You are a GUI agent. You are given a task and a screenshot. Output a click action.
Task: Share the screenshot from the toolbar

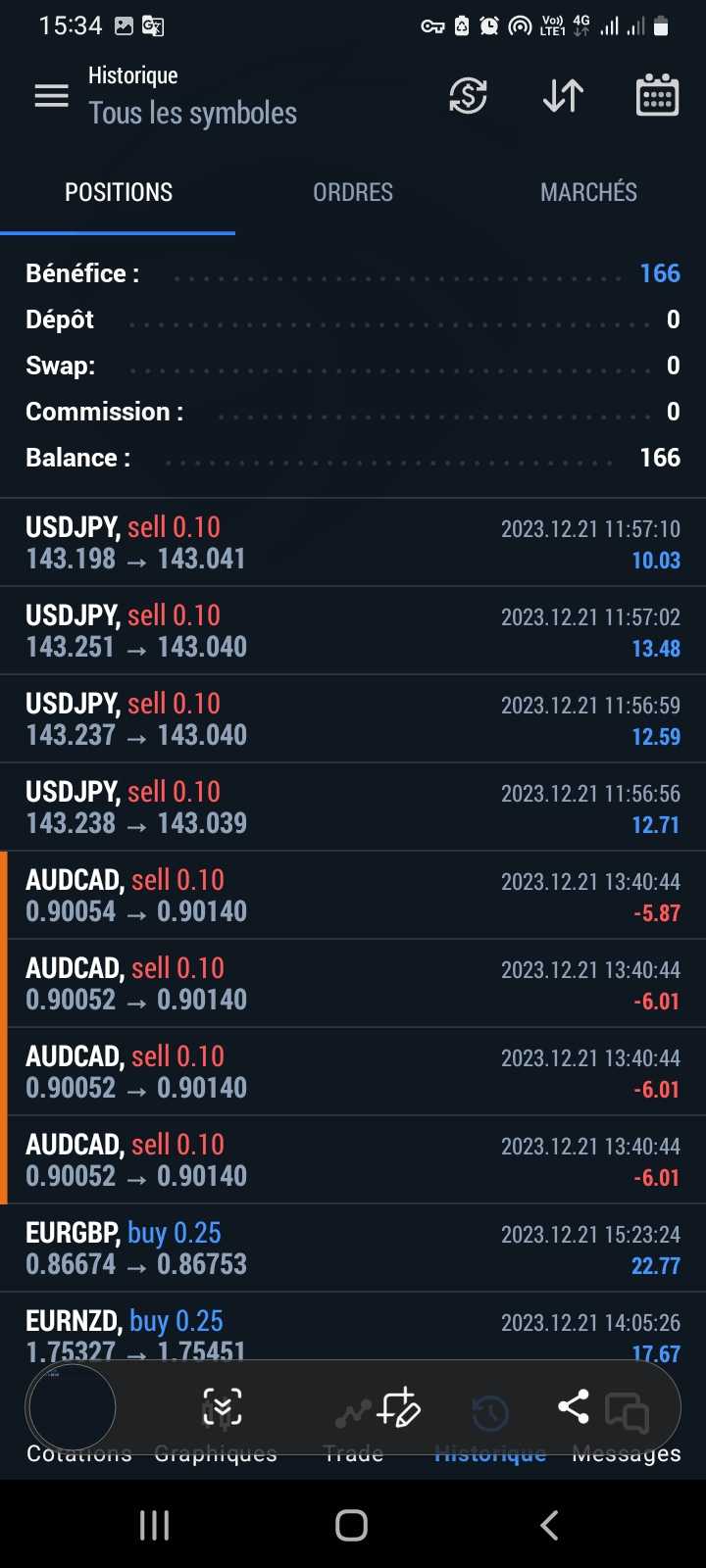click(x=574, y=1407)
